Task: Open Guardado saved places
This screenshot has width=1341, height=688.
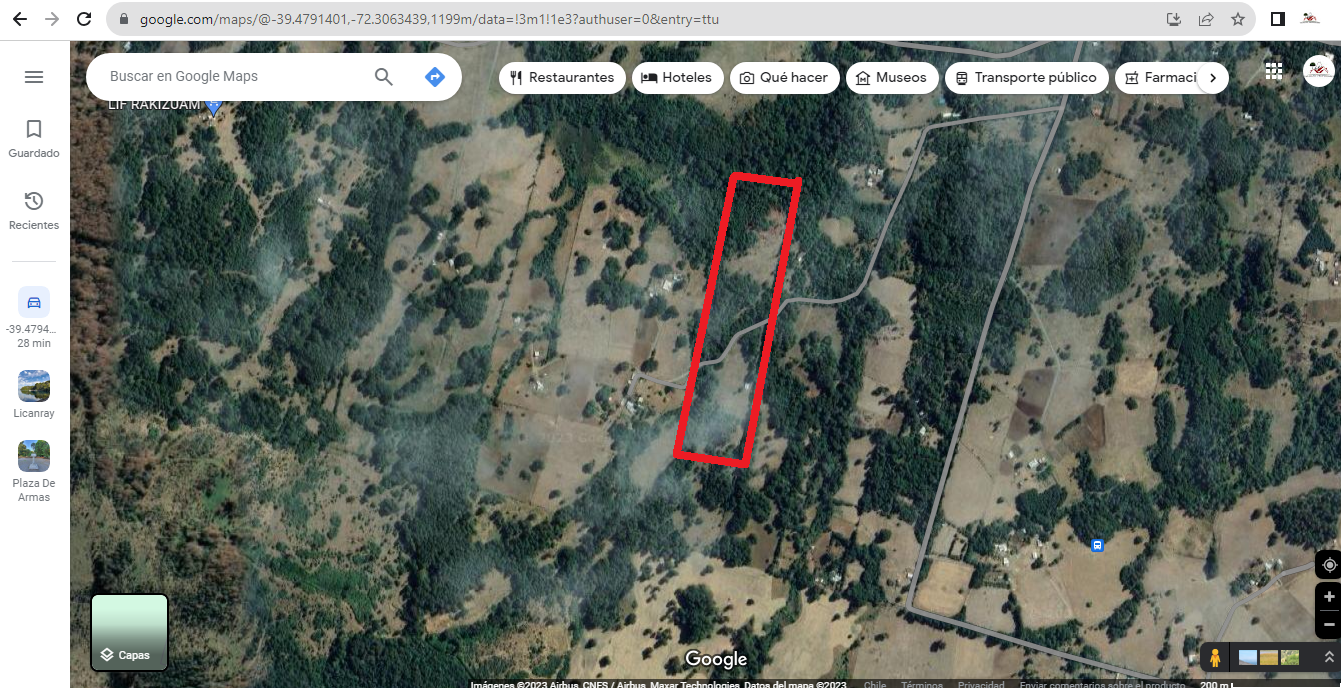Action: [x=34, y=138]
